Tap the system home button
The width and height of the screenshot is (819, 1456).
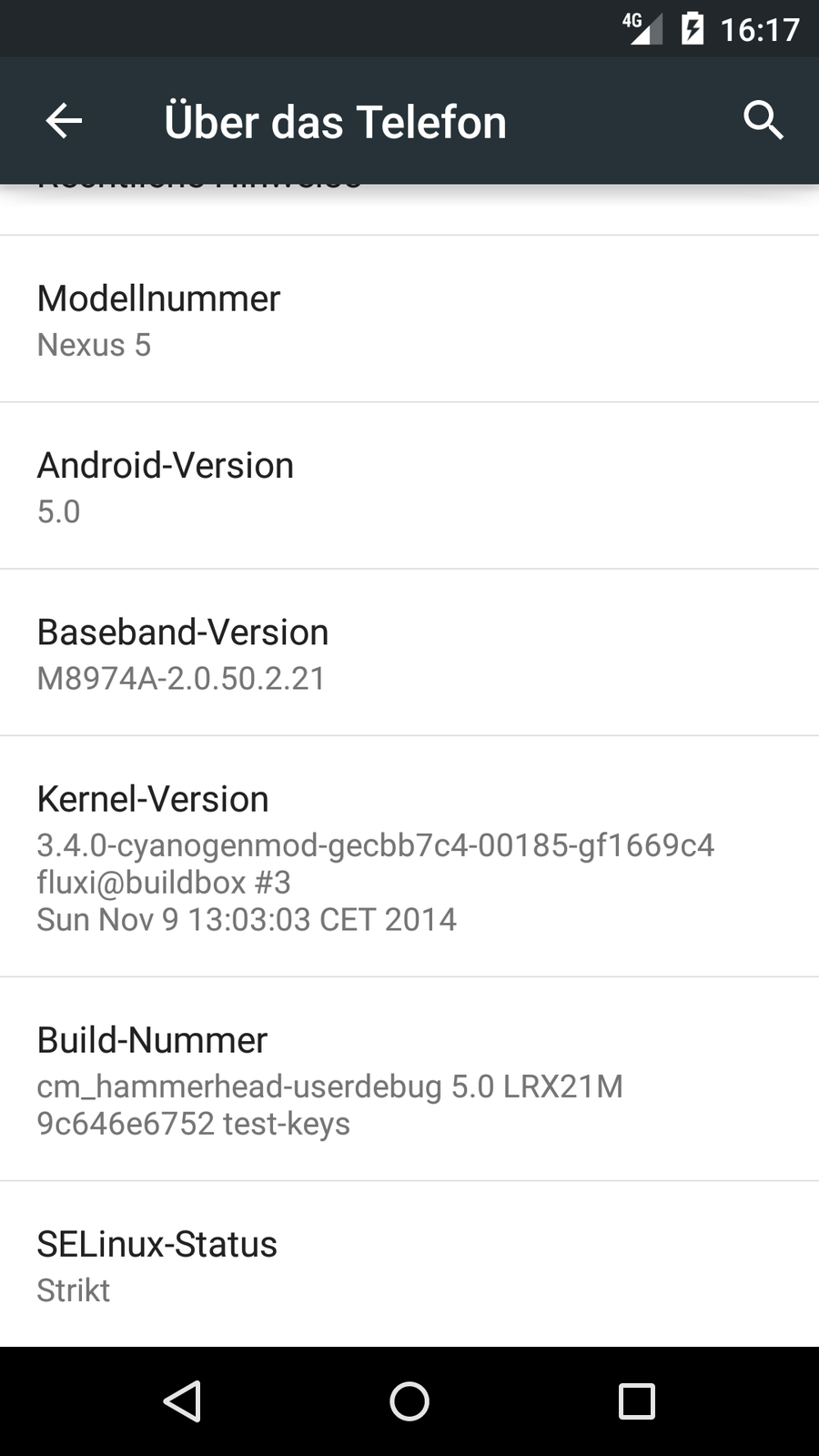point(409,1401)
